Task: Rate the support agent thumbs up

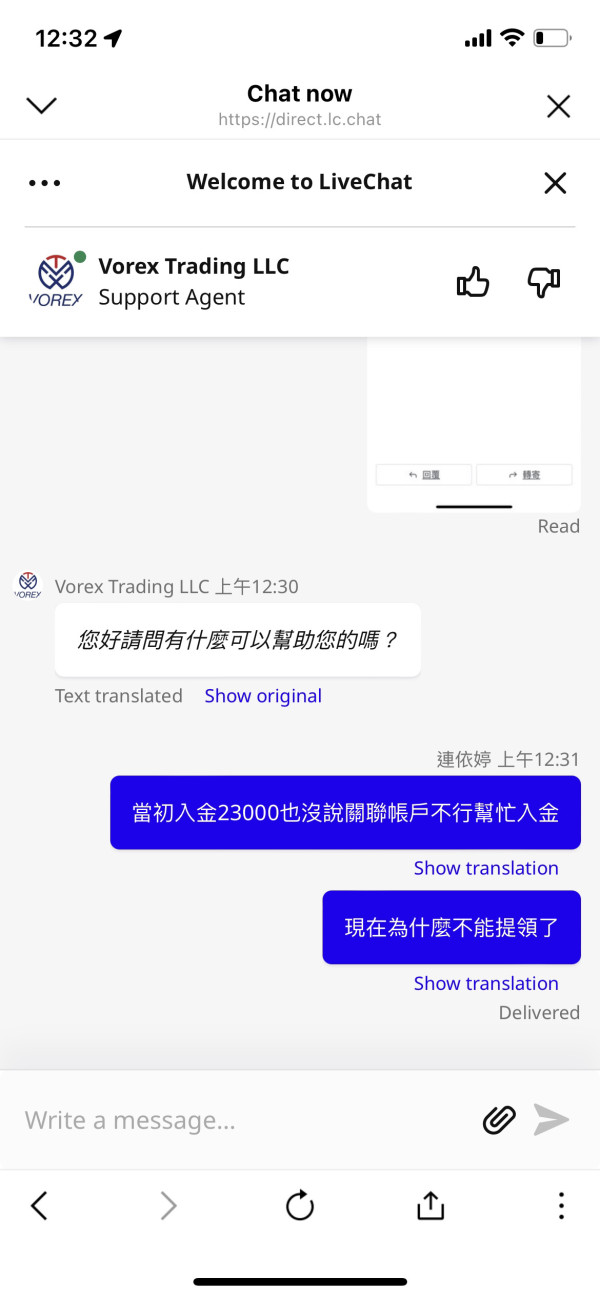Action: pyautogui.click(x=473, y=283)
